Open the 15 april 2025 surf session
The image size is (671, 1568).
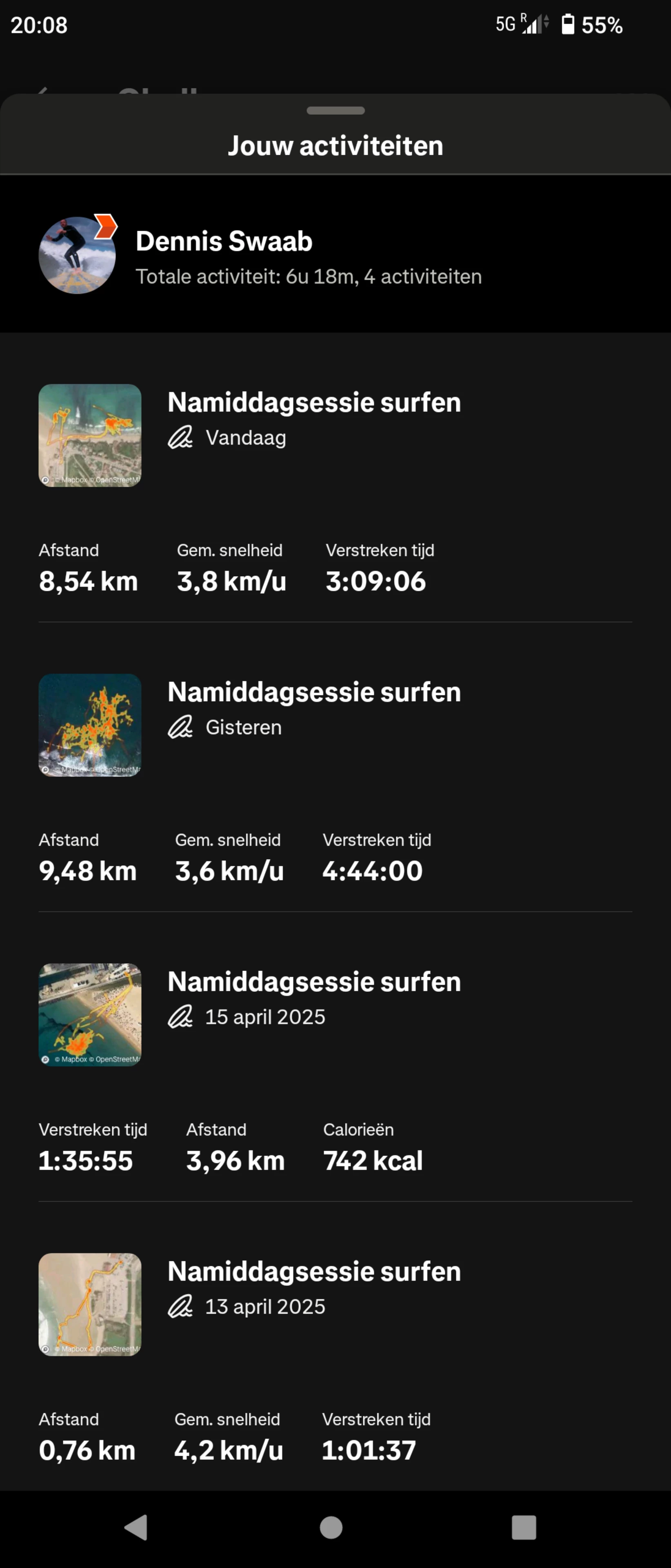[x=313, y=982]
